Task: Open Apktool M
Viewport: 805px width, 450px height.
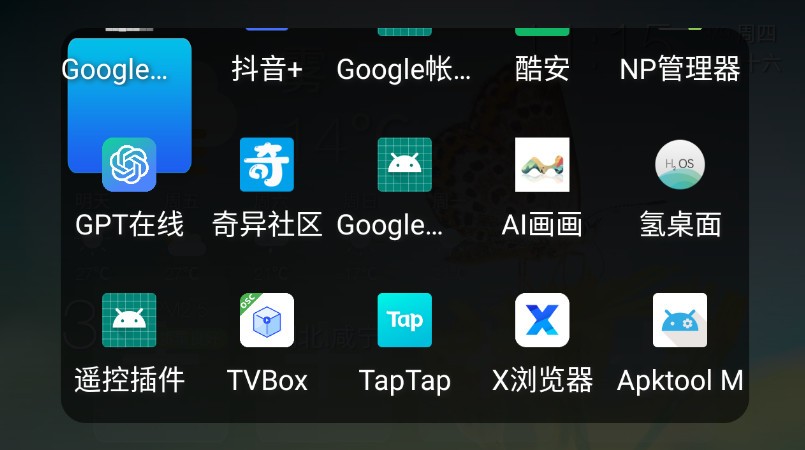Action: pyautogui.click(x=680, y=320)
